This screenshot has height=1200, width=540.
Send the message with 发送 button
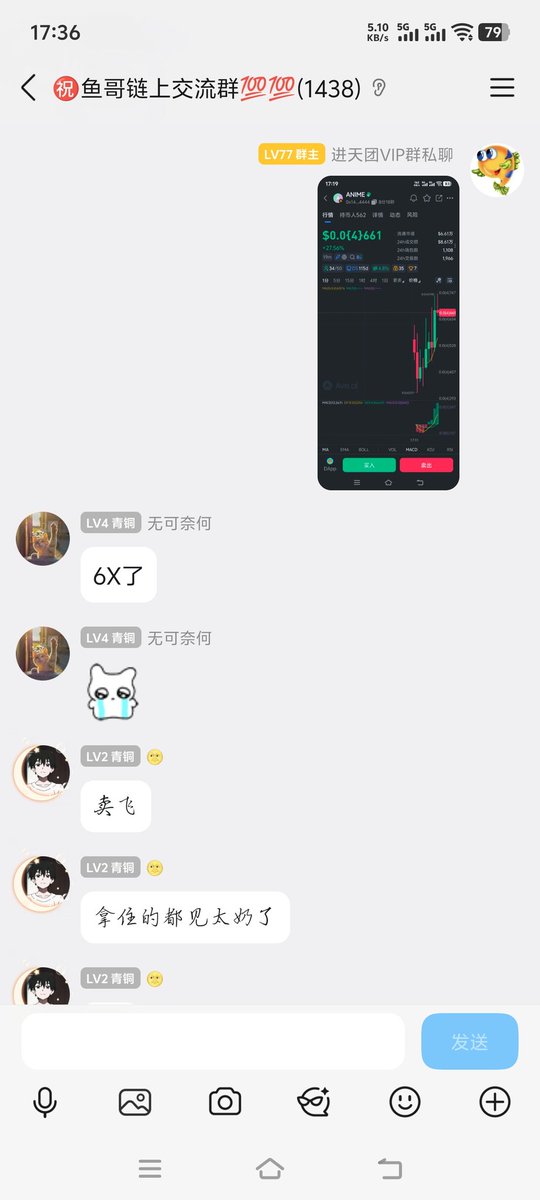pos(470,1042)
